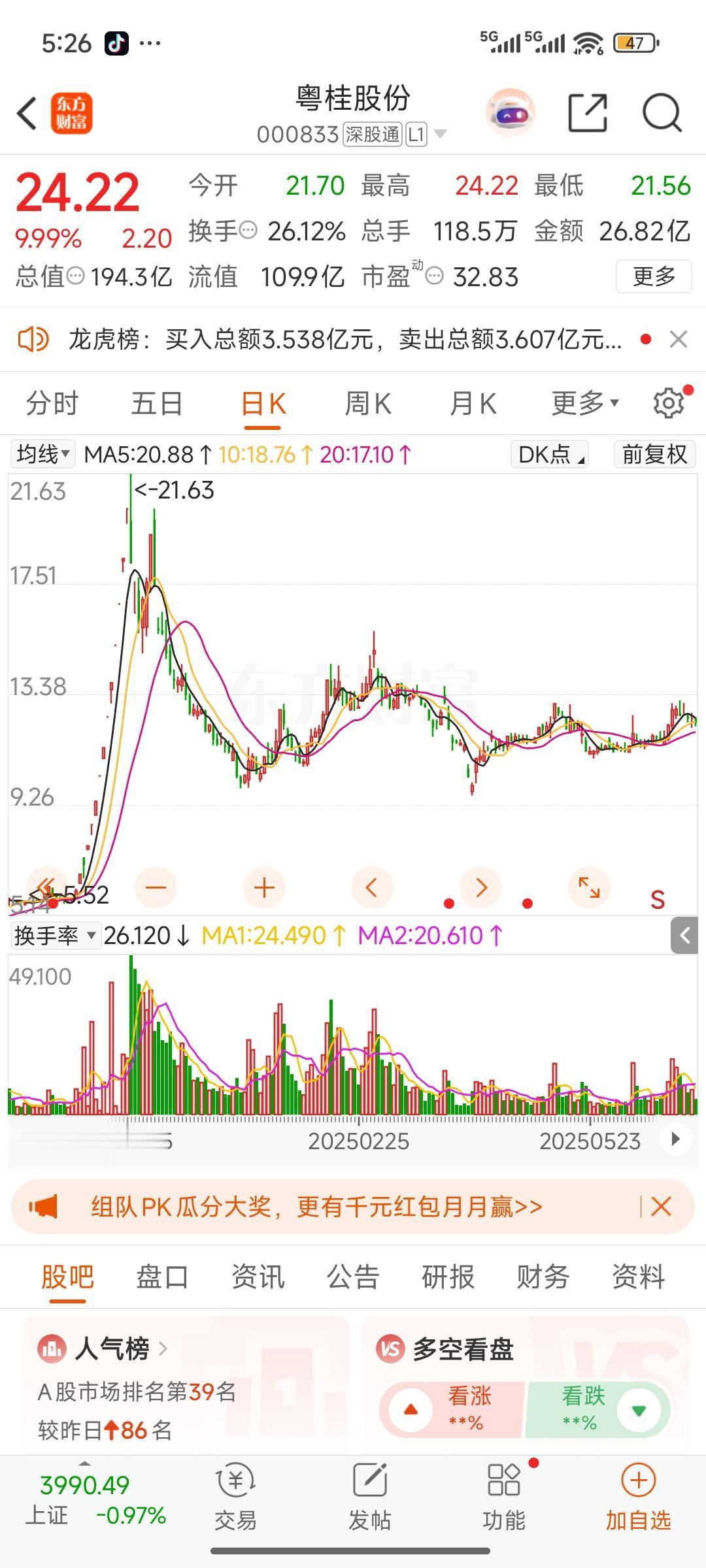Viewport: 706px width, 1568px height.
Task: Open the 人气榜 ranking link
Action: coord(111,1347)
